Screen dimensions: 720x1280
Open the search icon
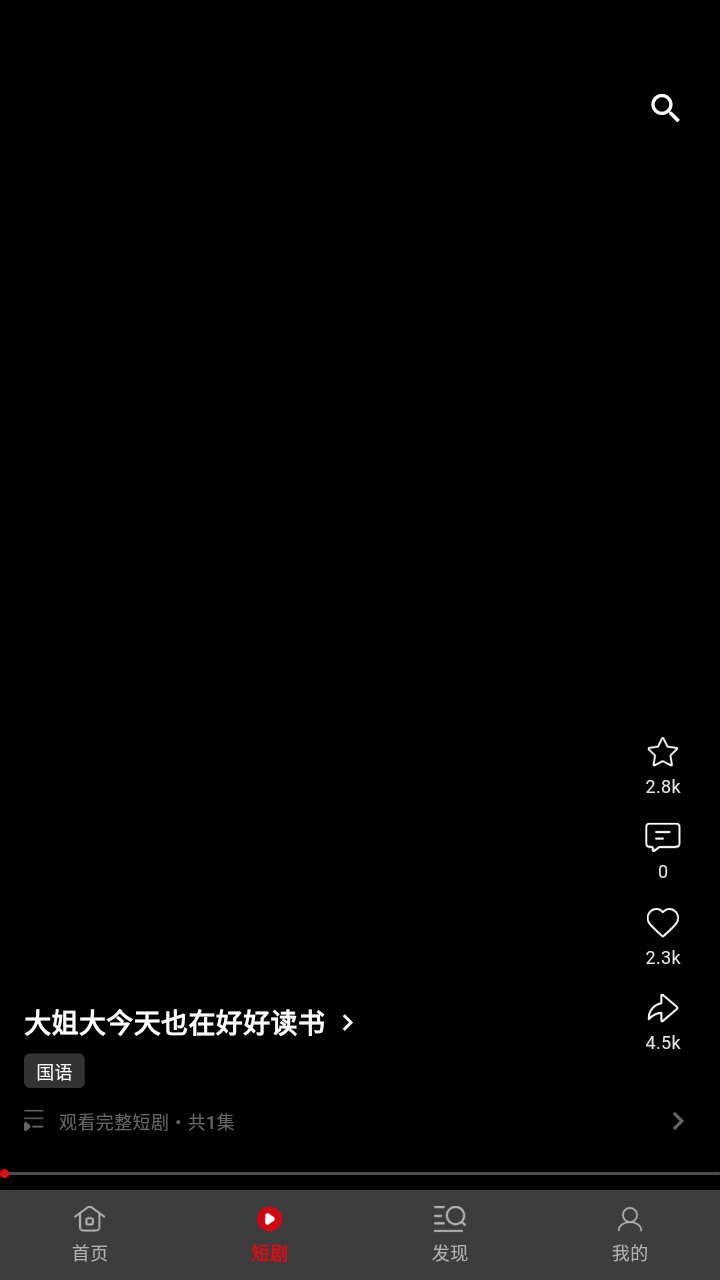click(665, 107)
